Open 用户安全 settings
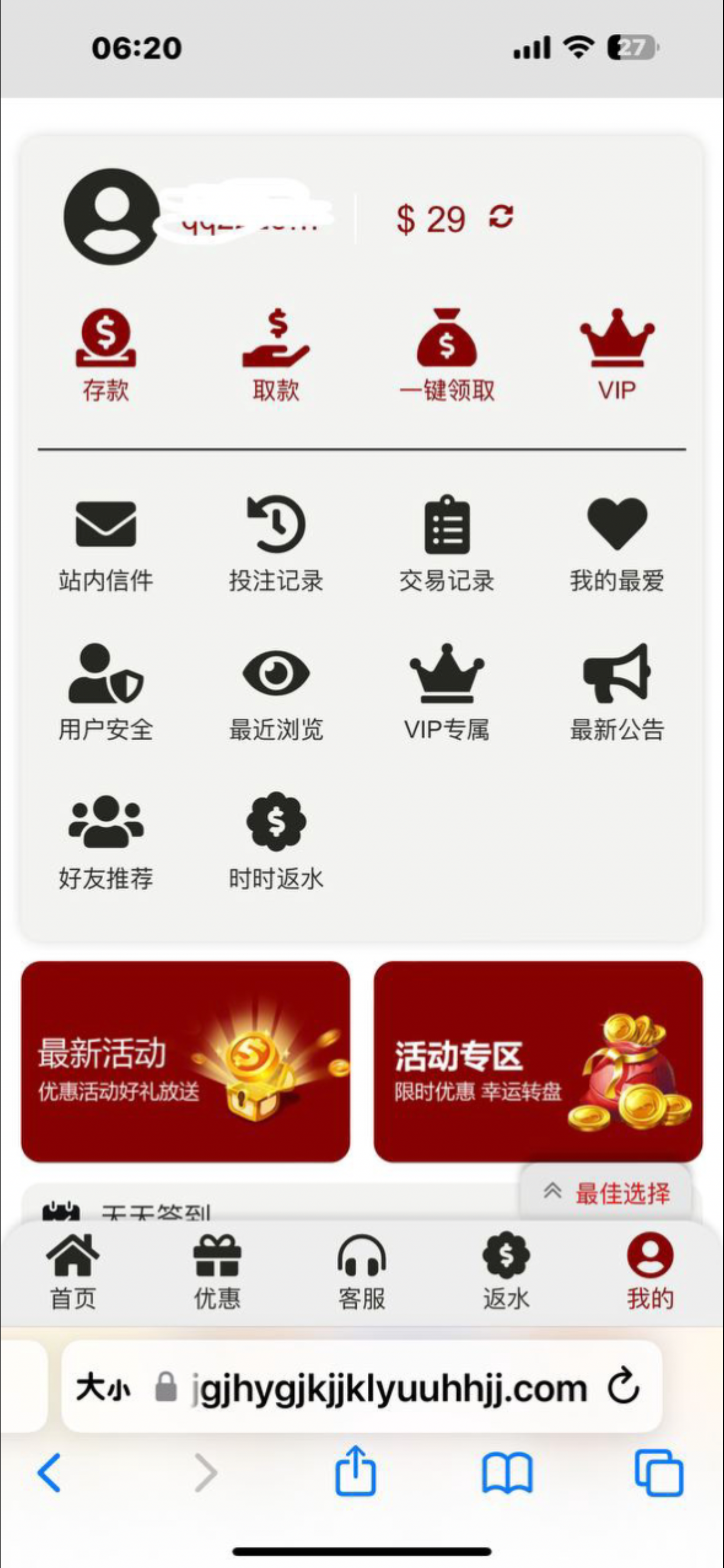This screenshot has width=724, height=1568. tap(106, 692)
